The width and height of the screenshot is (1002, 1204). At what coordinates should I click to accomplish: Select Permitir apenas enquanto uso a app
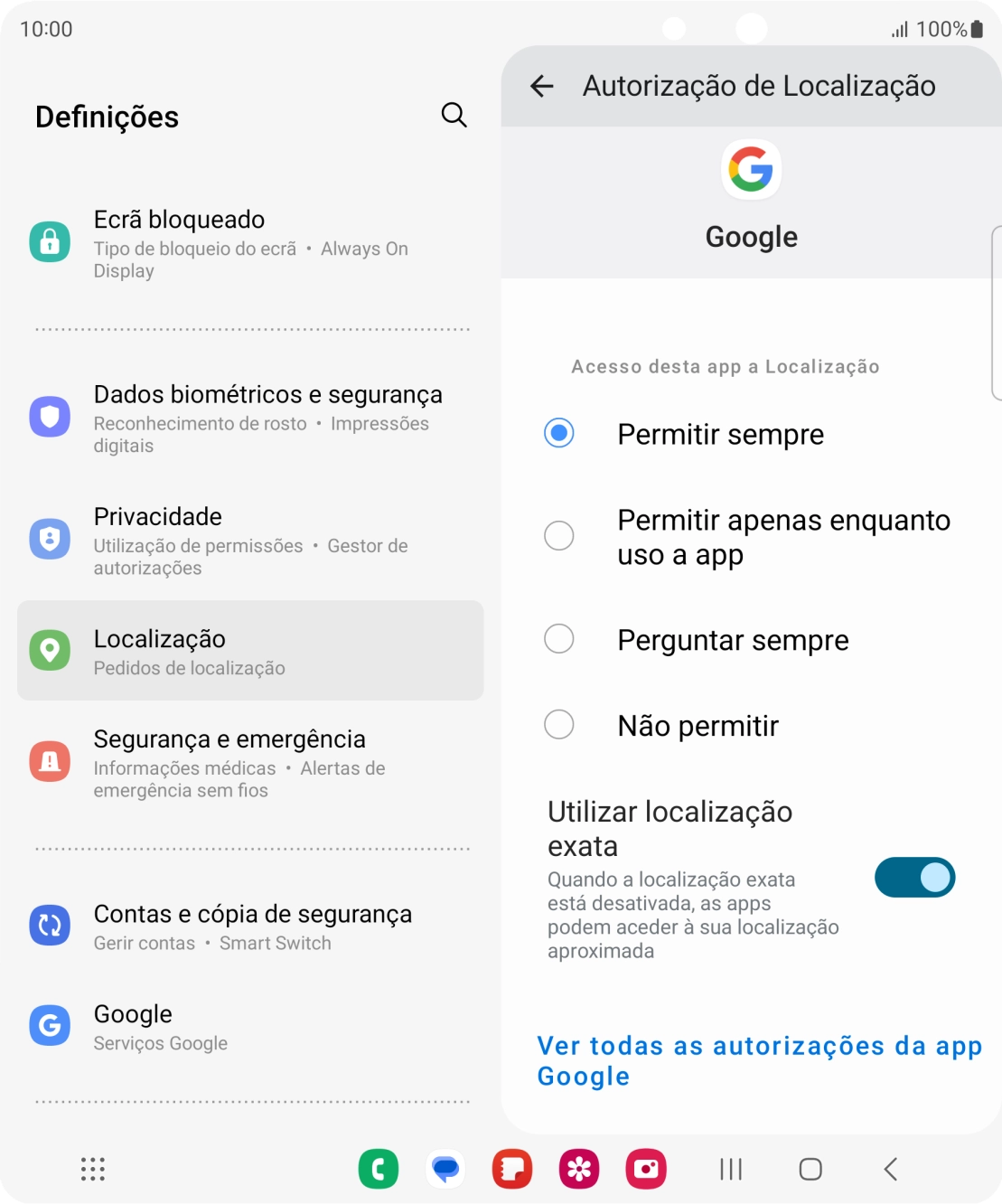(x=558, y=536)
